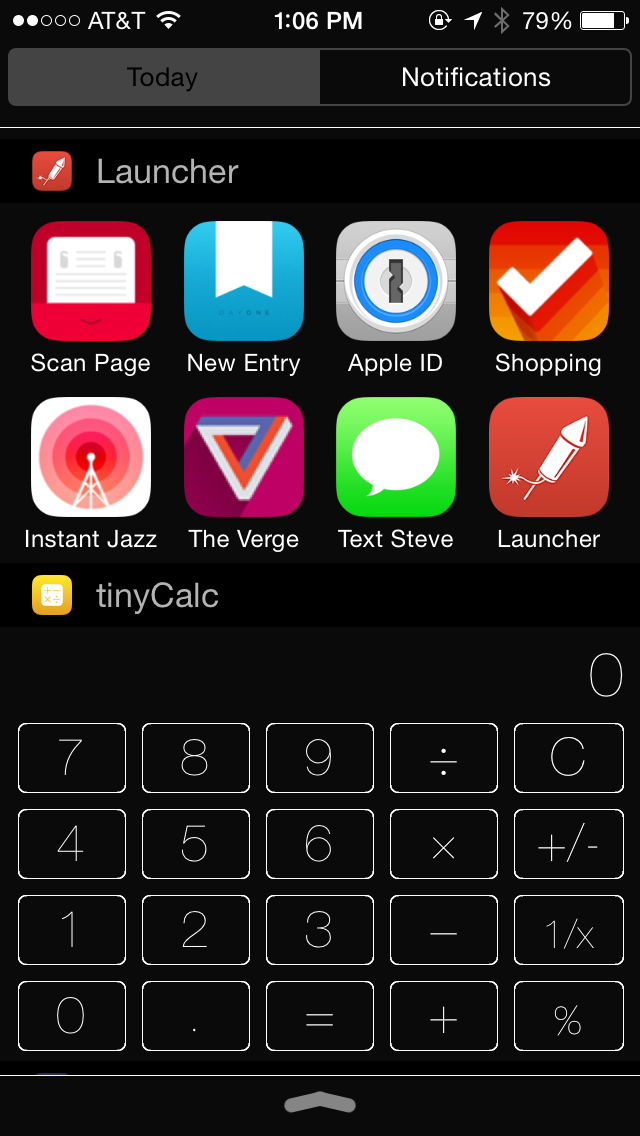Viewport: 640px width, 1136px height.
Task: Open the Launcher app icon
Action: (548, 457)
